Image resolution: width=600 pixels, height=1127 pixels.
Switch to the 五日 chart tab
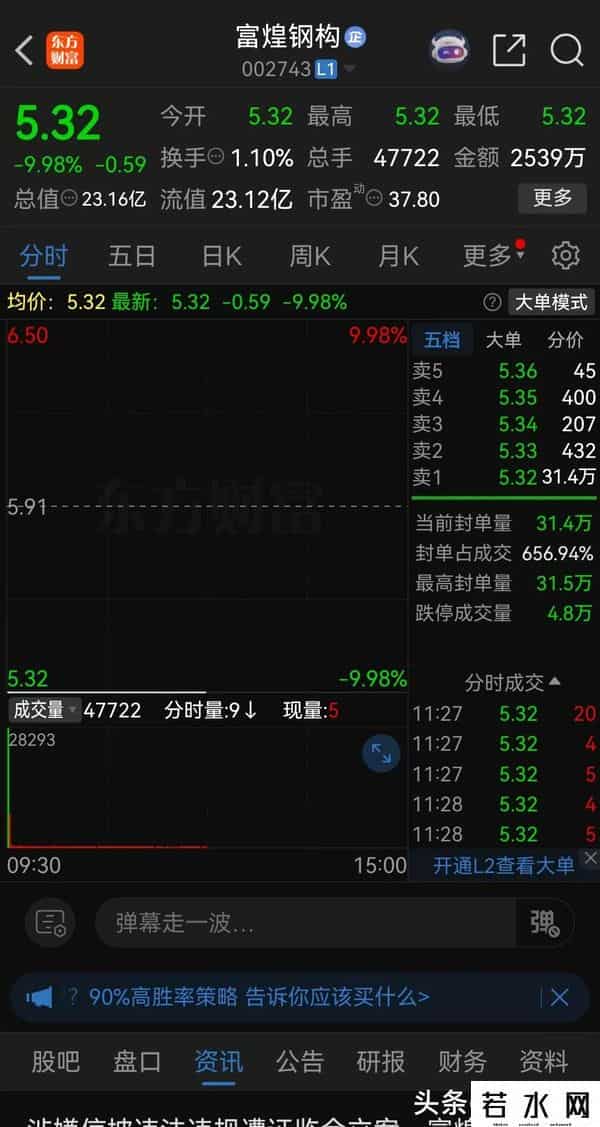(x=132, y=256)
